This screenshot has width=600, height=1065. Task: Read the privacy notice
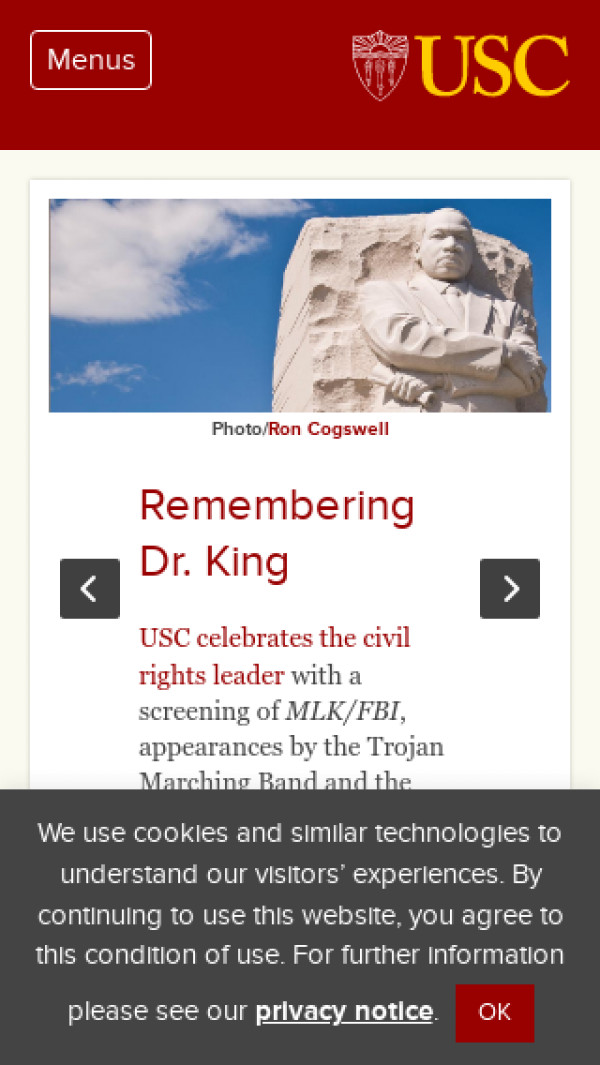point(344,1012)
